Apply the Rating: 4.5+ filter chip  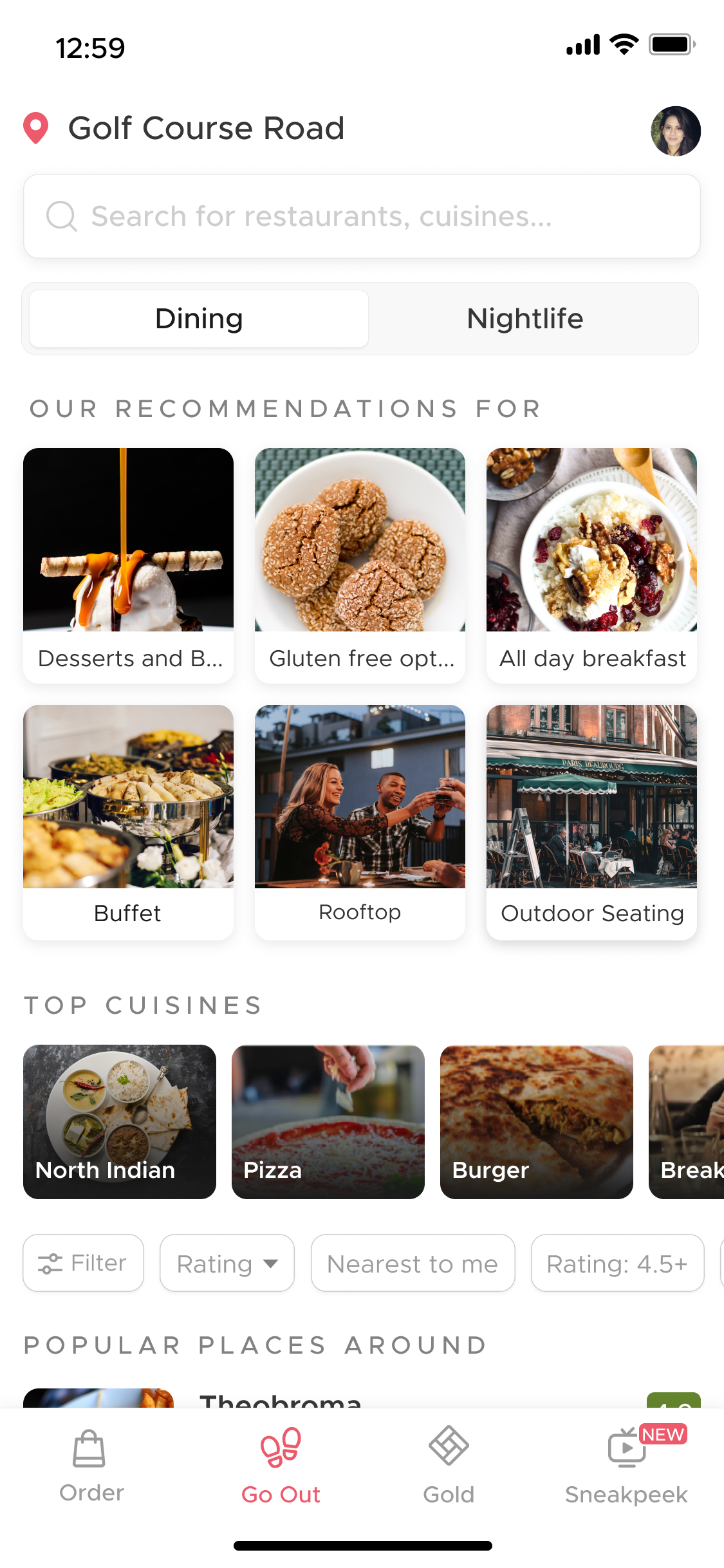[617, 1263]
